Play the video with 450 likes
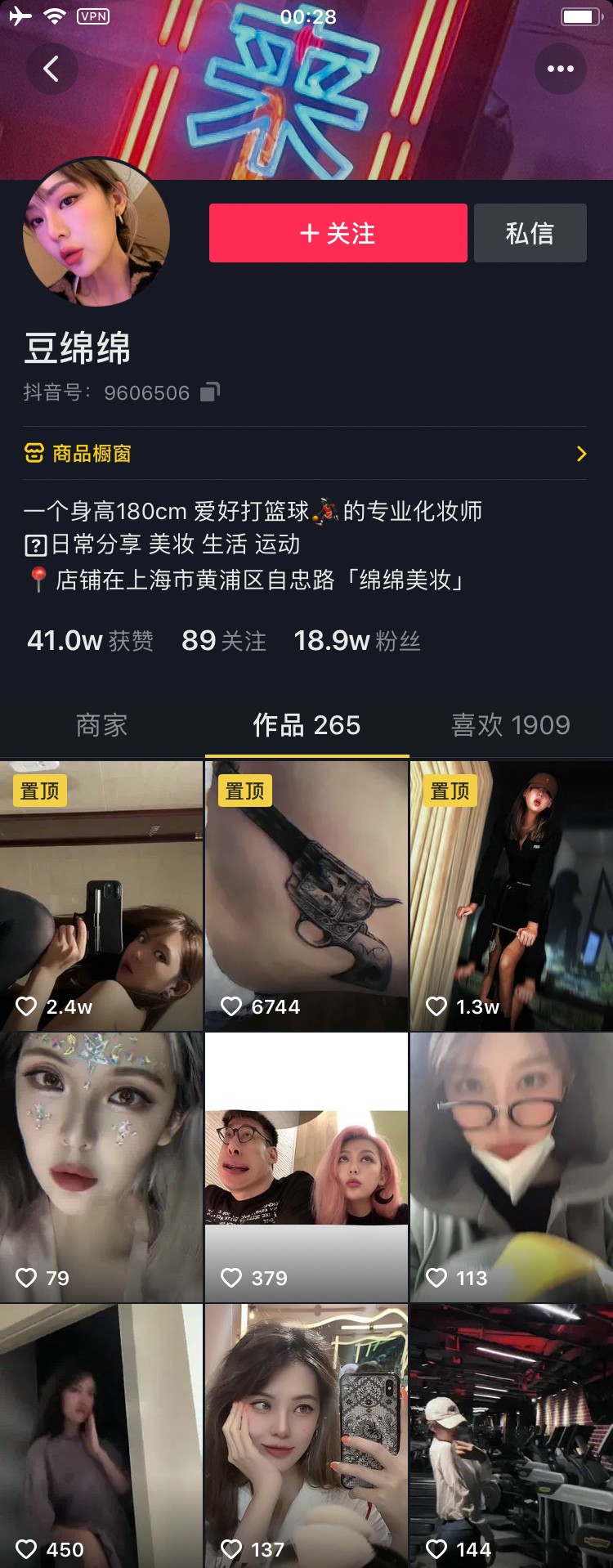 point(101,1436)
